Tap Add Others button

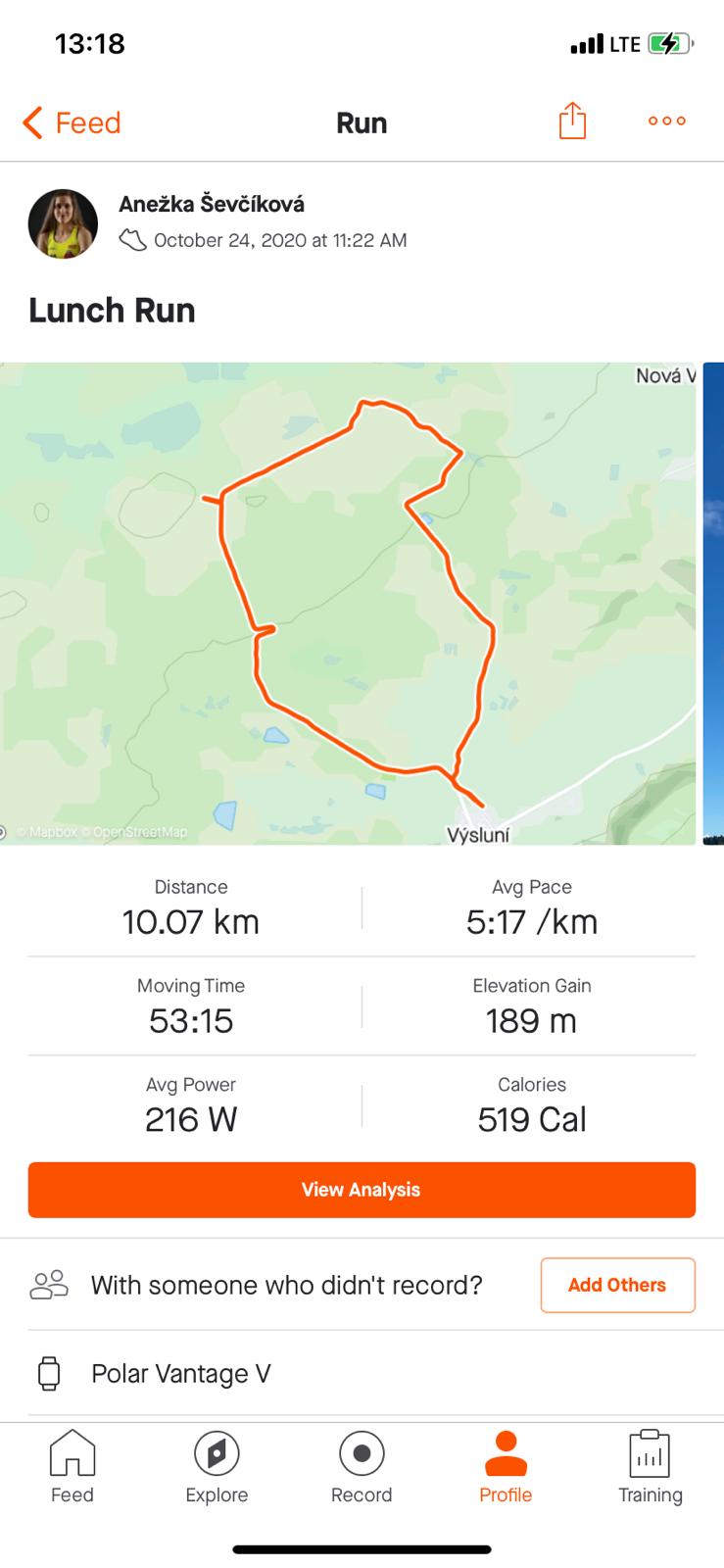click(x=617, y=1285)
